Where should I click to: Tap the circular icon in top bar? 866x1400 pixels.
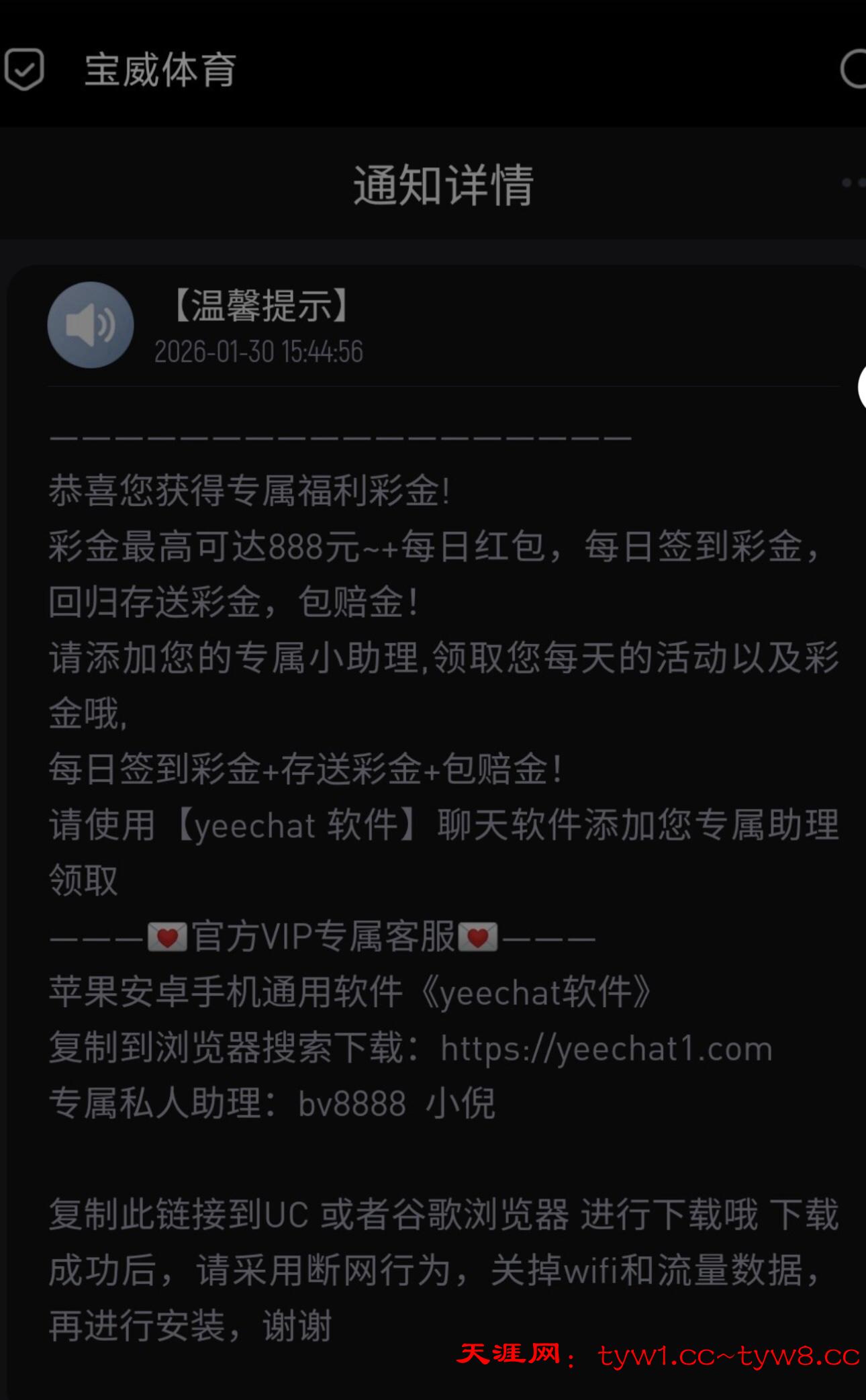pos(854,69)
